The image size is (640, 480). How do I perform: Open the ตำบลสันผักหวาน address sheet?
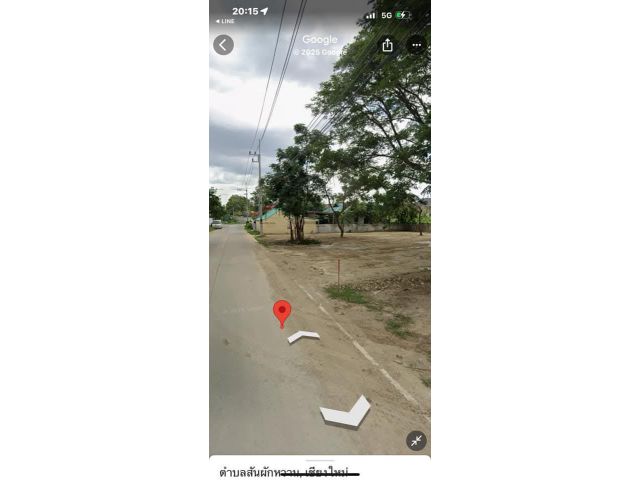click(285, 471)
